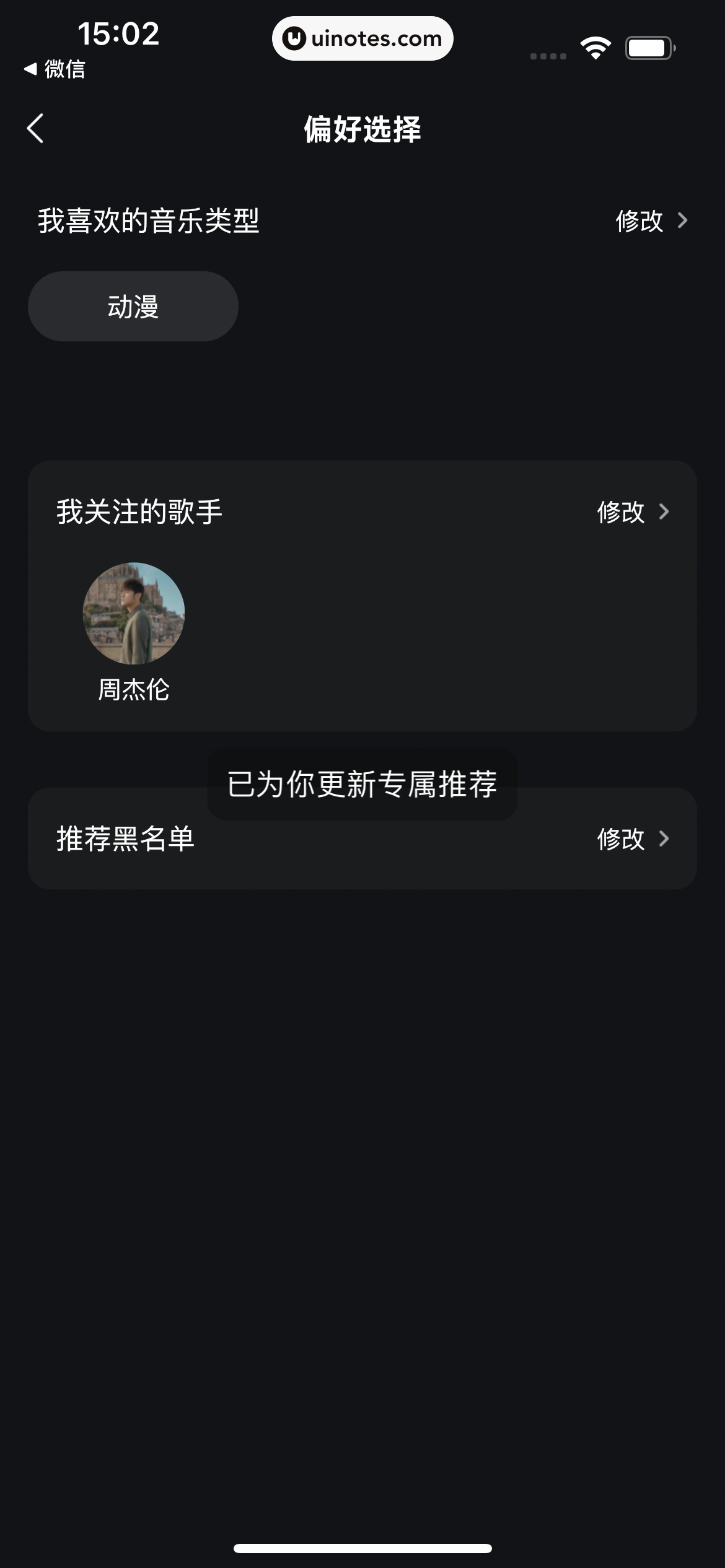
Task: Edit 我关注的歌手 list
Action: click(632, 512)
